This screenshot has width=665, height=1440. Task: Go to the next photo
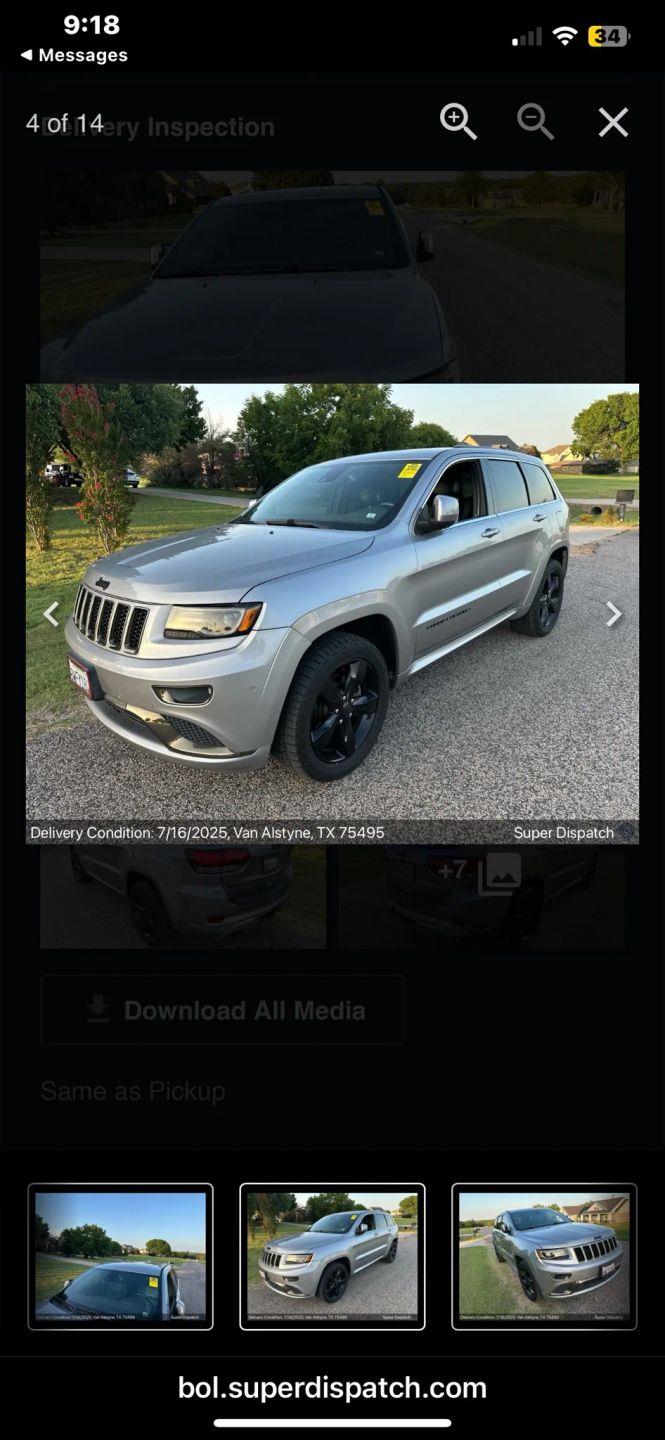(x=613, y=614)
